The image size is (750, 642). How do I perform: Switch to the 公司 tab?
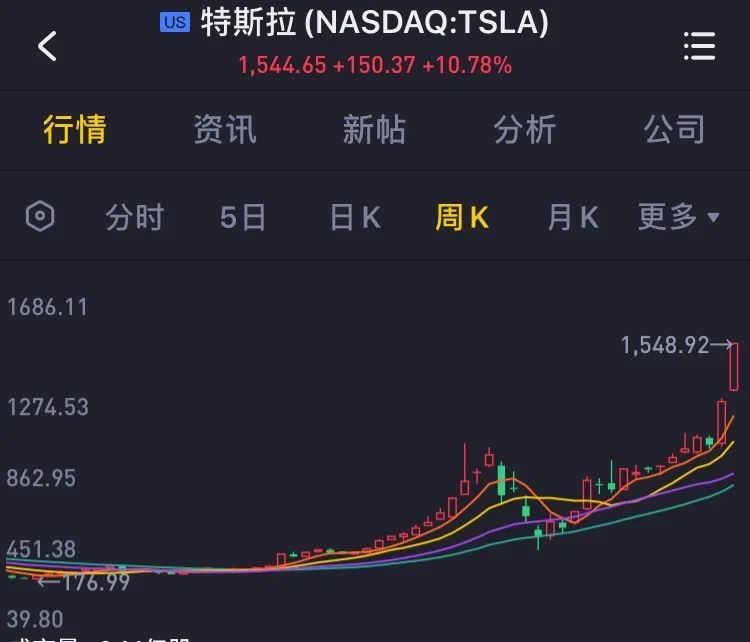(674, 129)
